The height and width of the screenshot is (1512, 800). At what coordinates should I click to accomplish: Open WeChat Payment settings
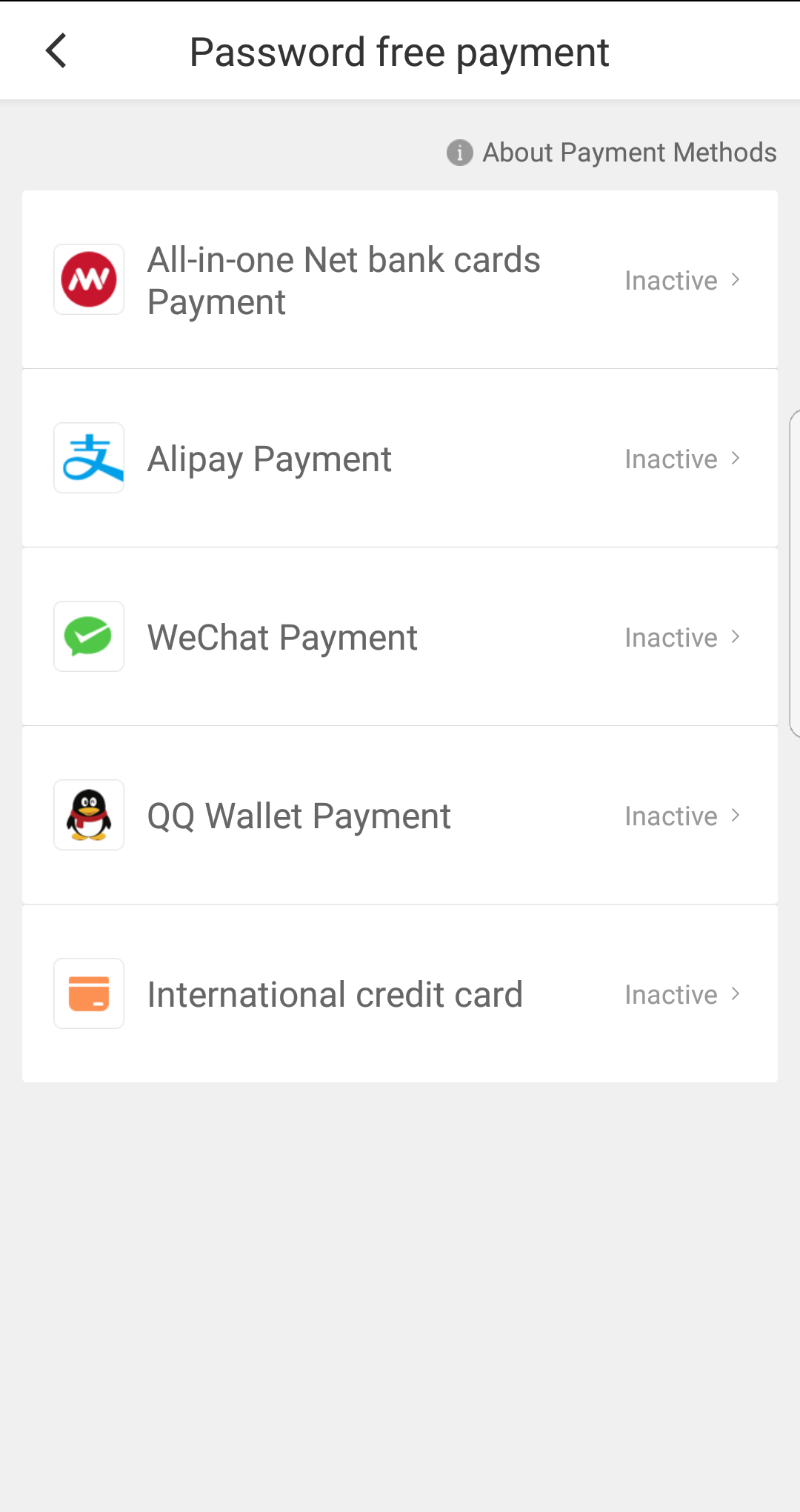click(400, 637)
